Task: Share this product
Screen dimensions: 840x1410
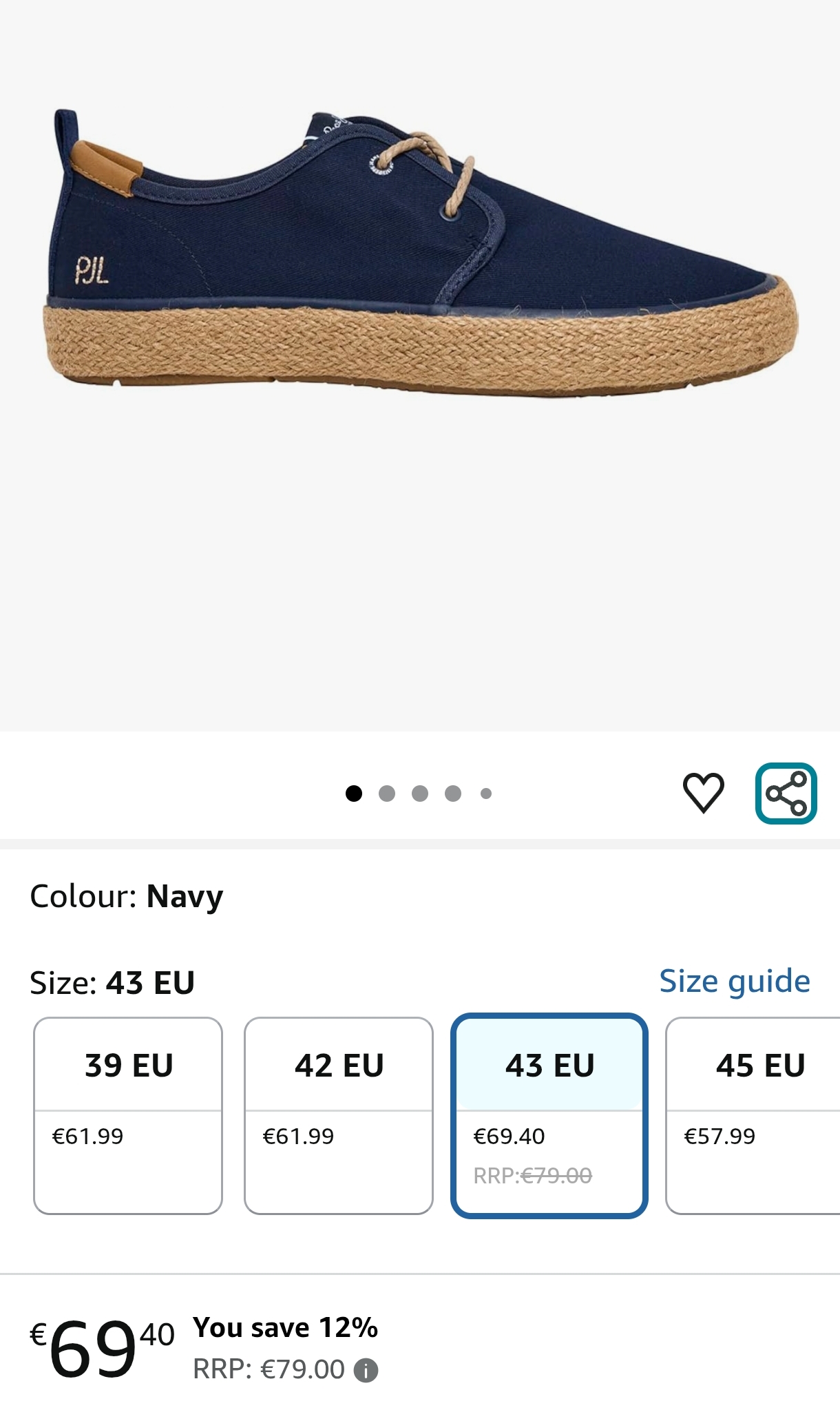Action: coord(786,794)
